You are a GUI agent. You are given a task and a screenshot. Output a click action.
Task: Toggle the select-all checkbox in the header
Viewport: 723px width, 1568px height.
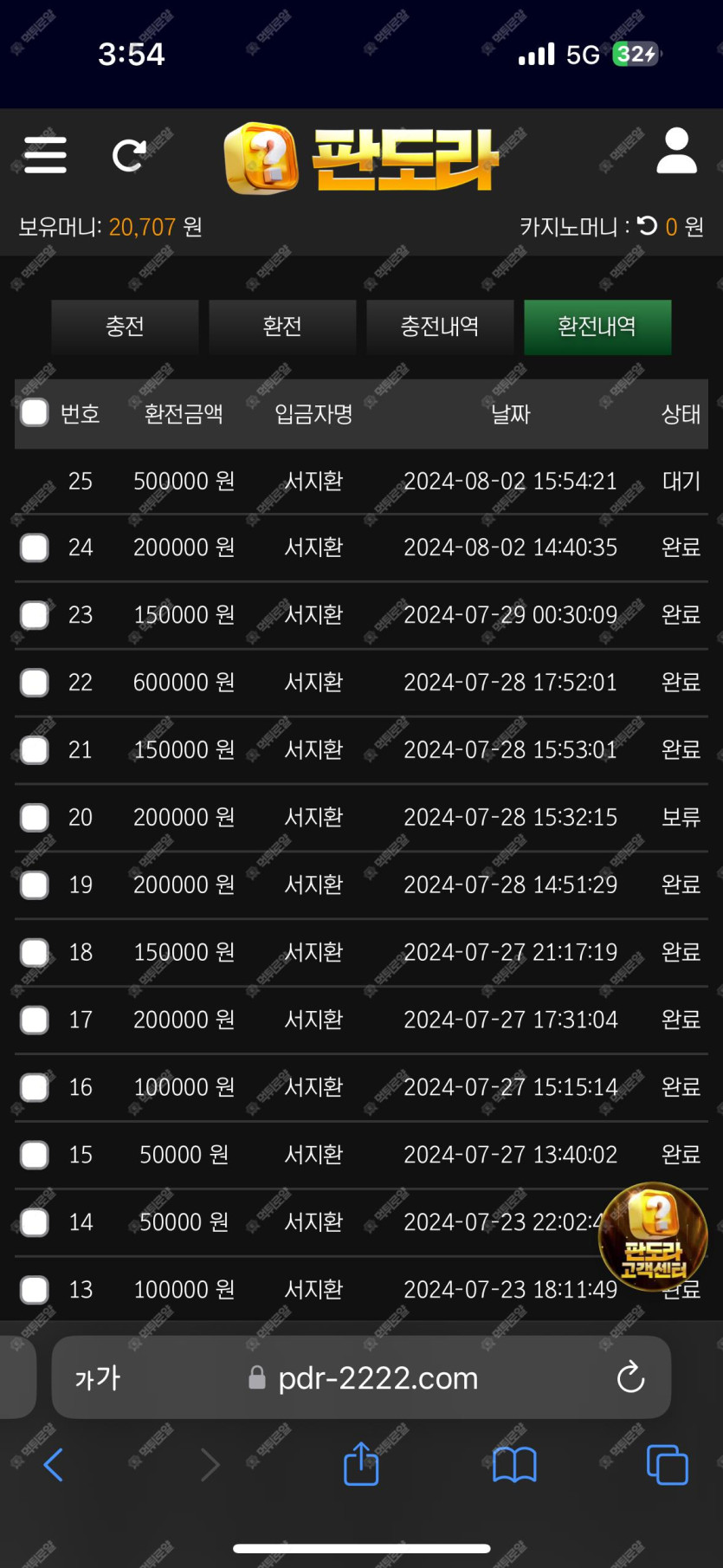tap(35, 412)
